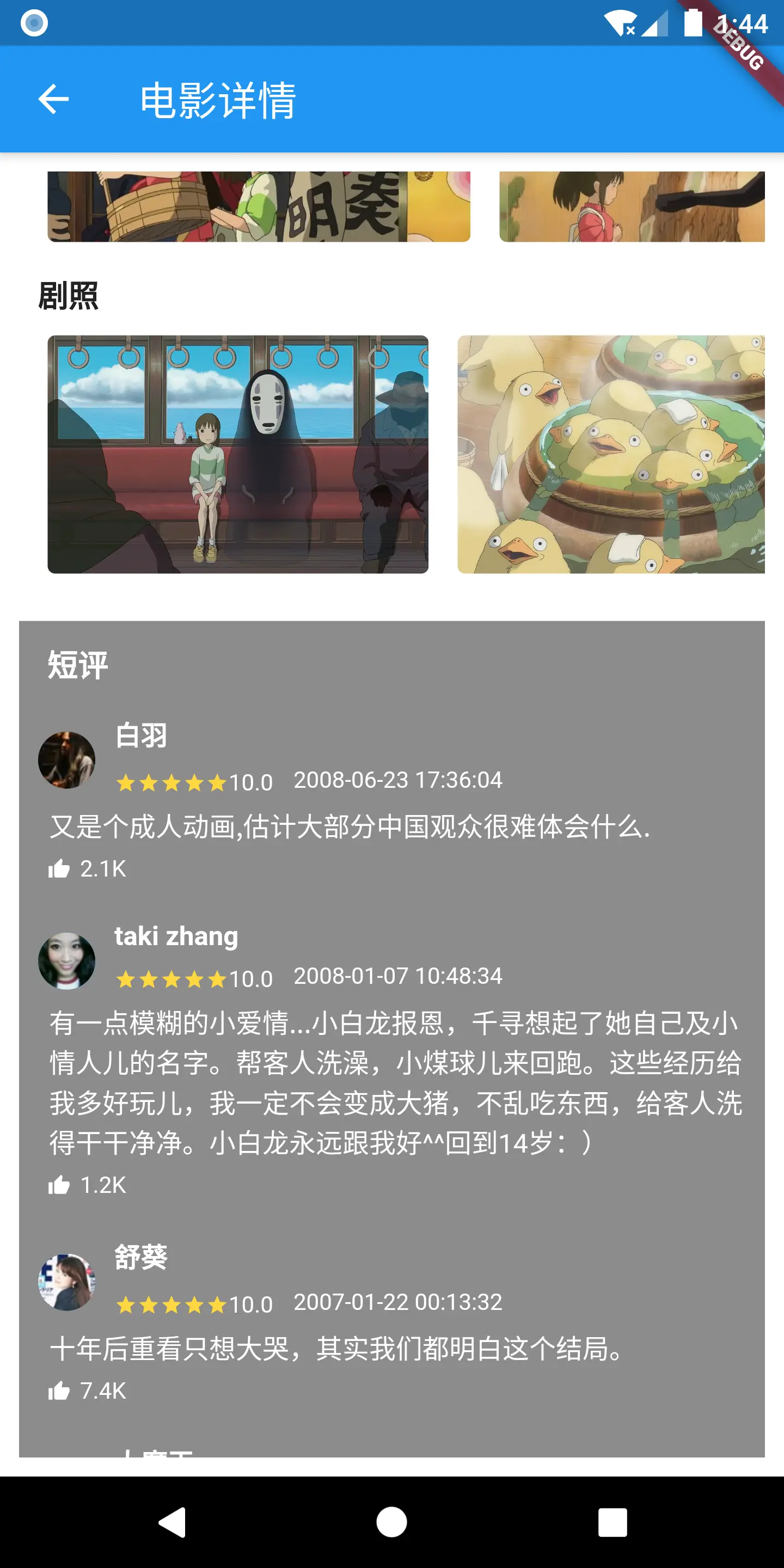Tap the system home button

[x=391, y=1522]
